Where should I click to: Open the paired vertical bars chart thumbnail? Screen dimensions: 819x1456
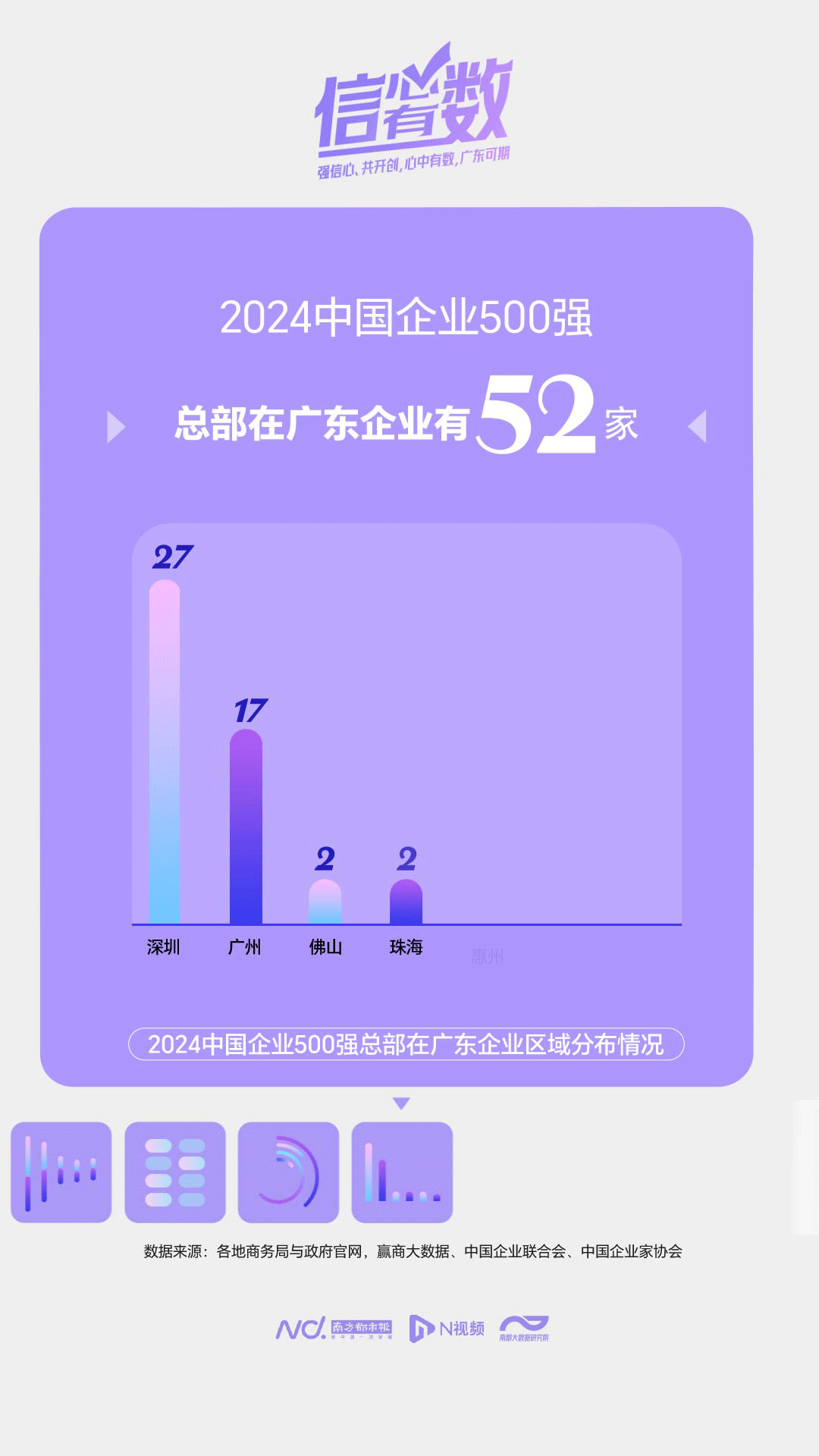61,1172
